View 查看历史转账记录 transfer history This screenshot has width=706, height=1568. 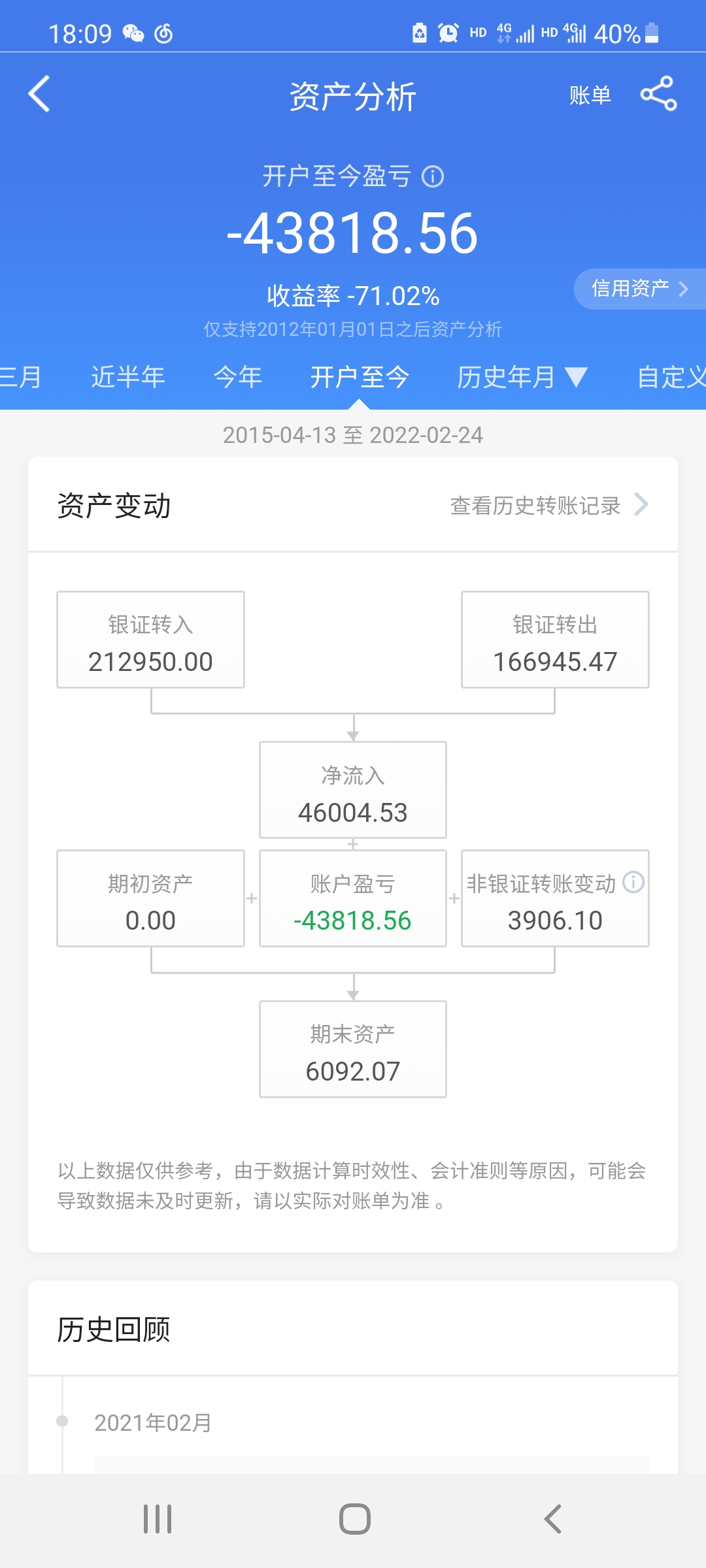pyautogui.click(x=548, y=505)
